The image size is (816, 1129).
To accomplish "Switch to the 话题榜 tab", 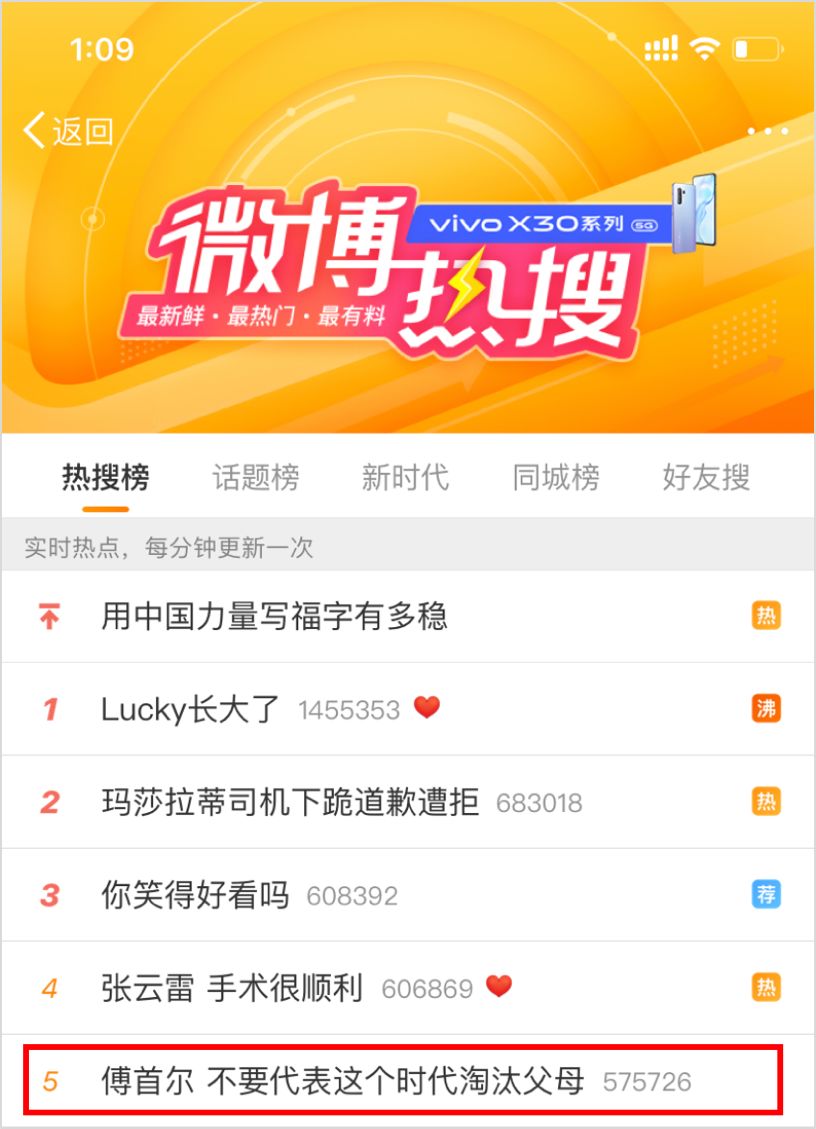I will point(255,477).
